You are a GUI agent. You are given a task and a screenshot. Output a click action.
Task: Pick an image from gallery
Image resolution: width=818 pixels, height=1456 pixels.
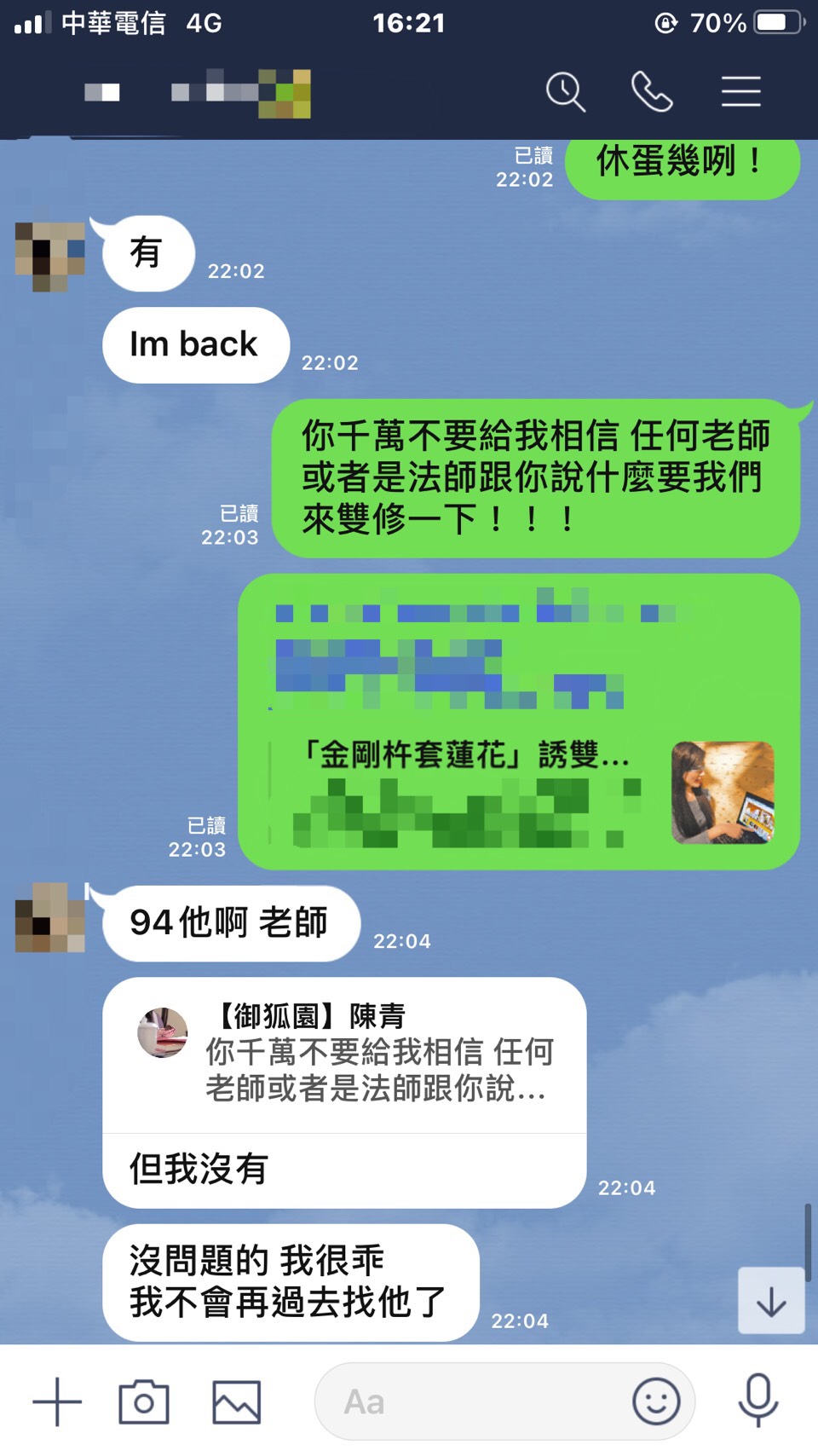pyautogui.click(x=236, y=1401)
